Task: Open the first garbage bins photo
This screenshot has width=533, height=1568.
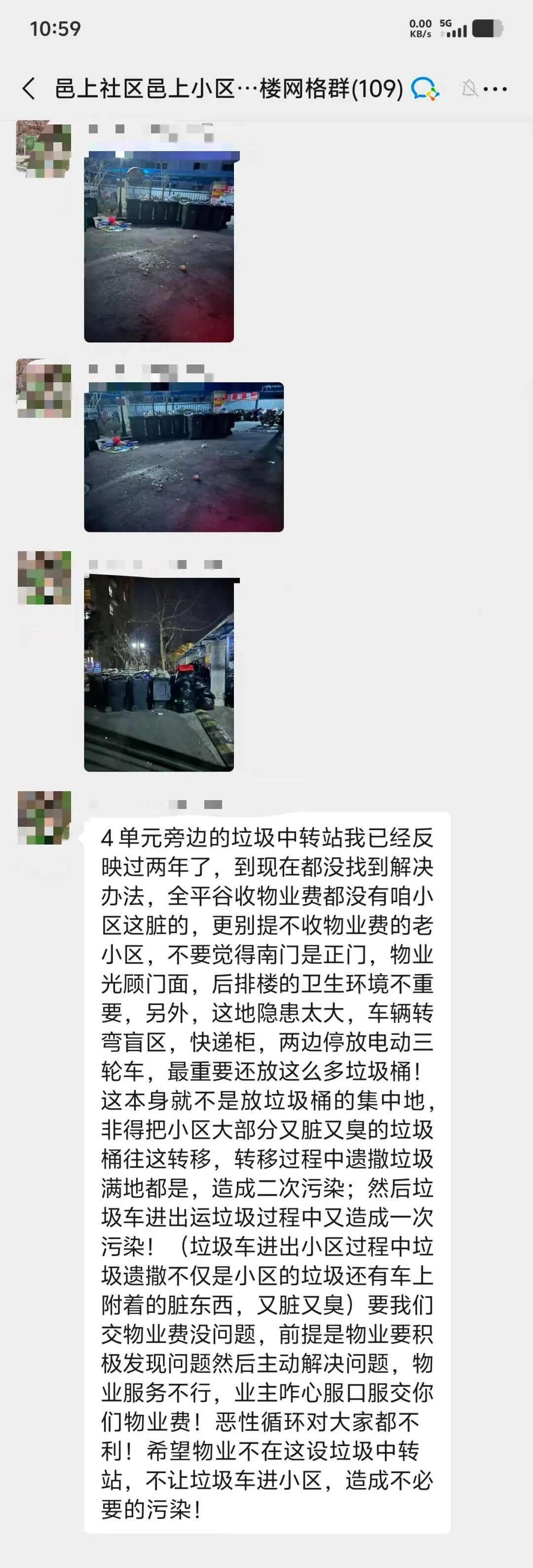Action: [x=159, y=246]
